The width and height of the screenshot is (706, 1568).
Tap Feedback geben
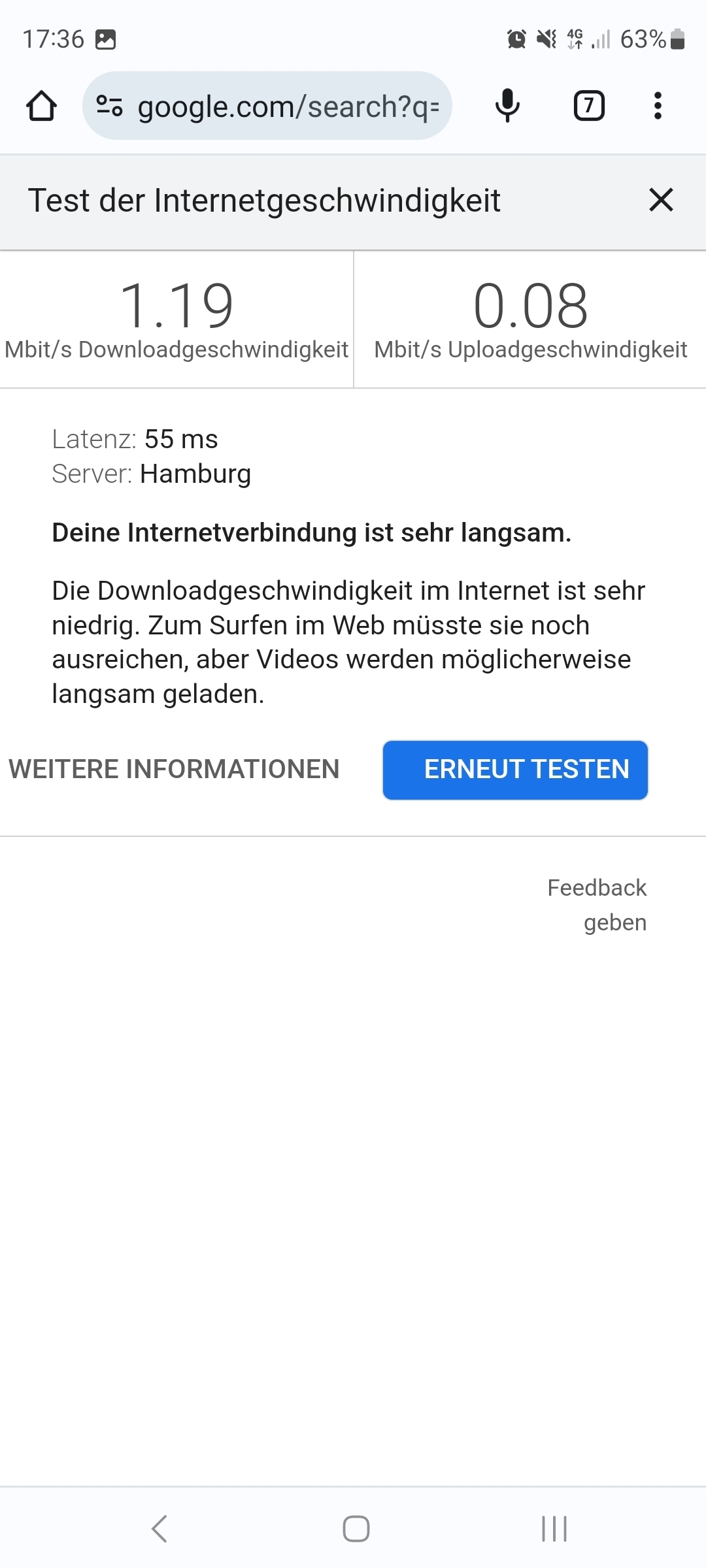pos(597,905)
